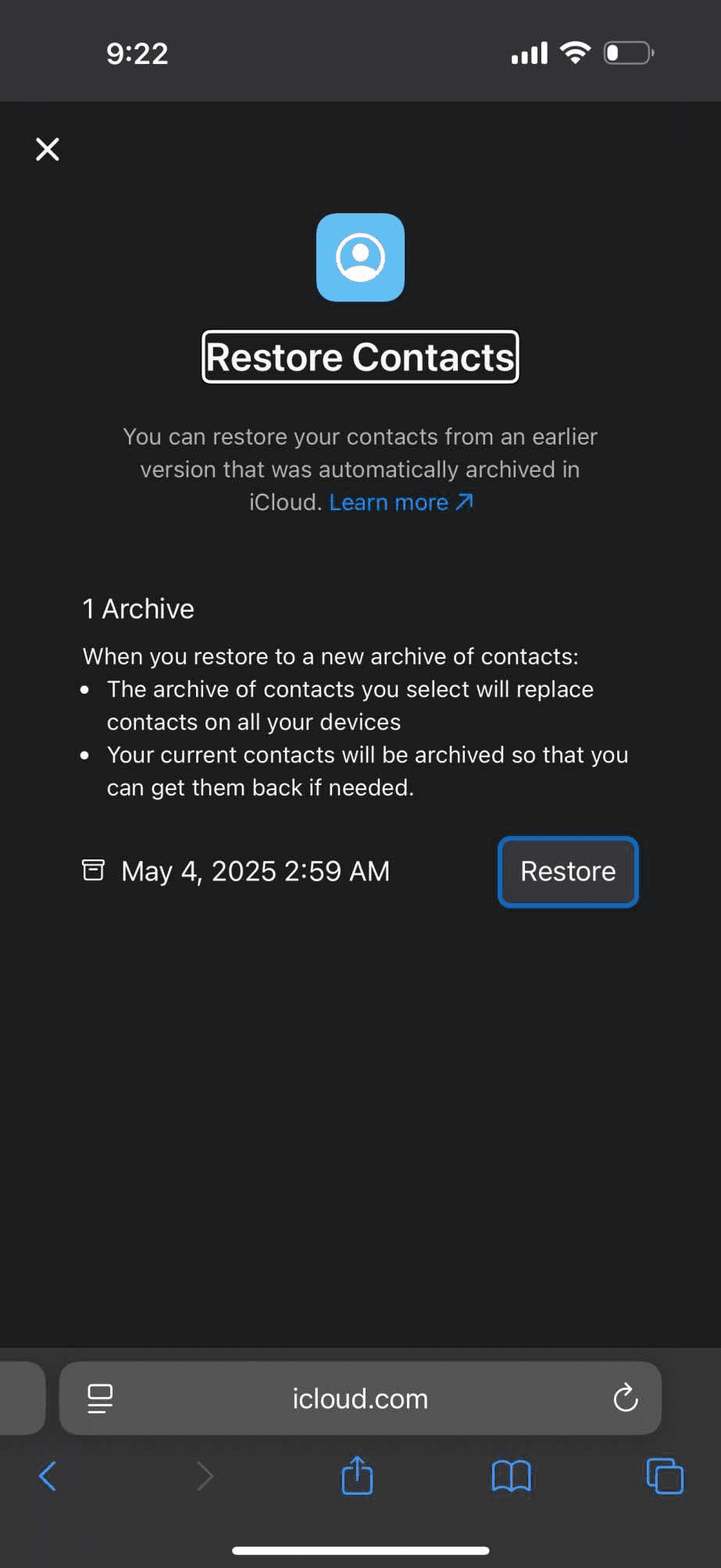The width and height of the screenshot is (721, 1568).
Task: Close the Restore Contacts dialog with the X
Action: pos(47,149)
